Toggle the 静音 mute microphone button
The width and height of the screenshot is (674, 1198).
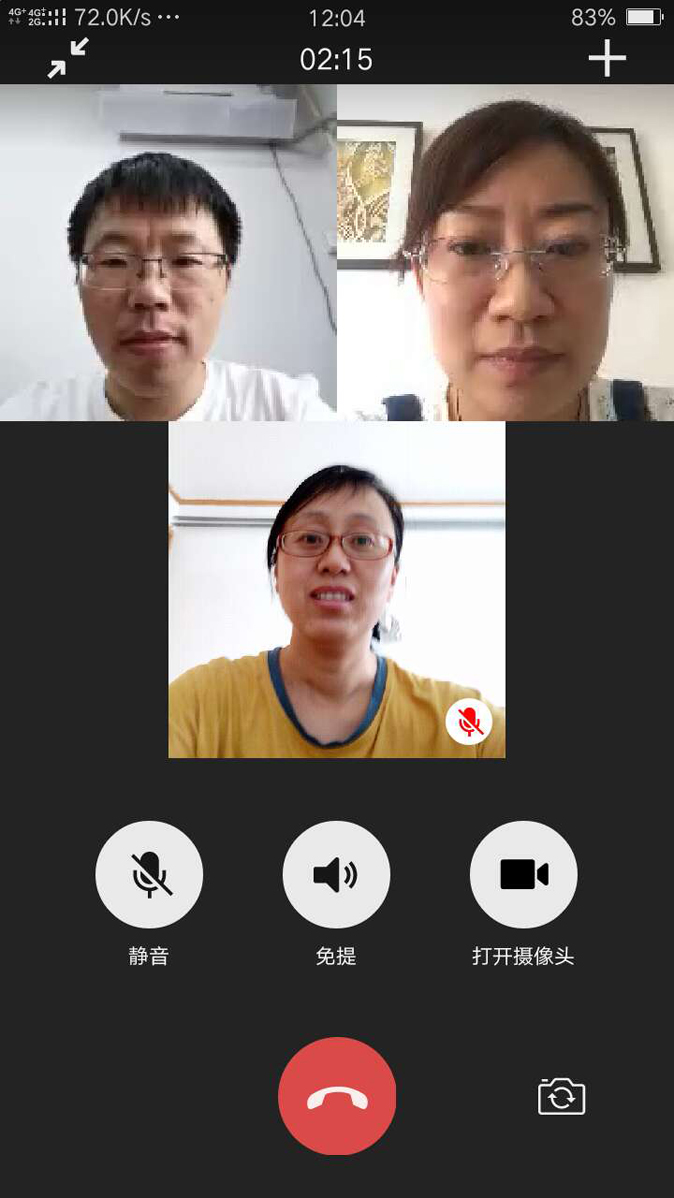tap(149, 875)
